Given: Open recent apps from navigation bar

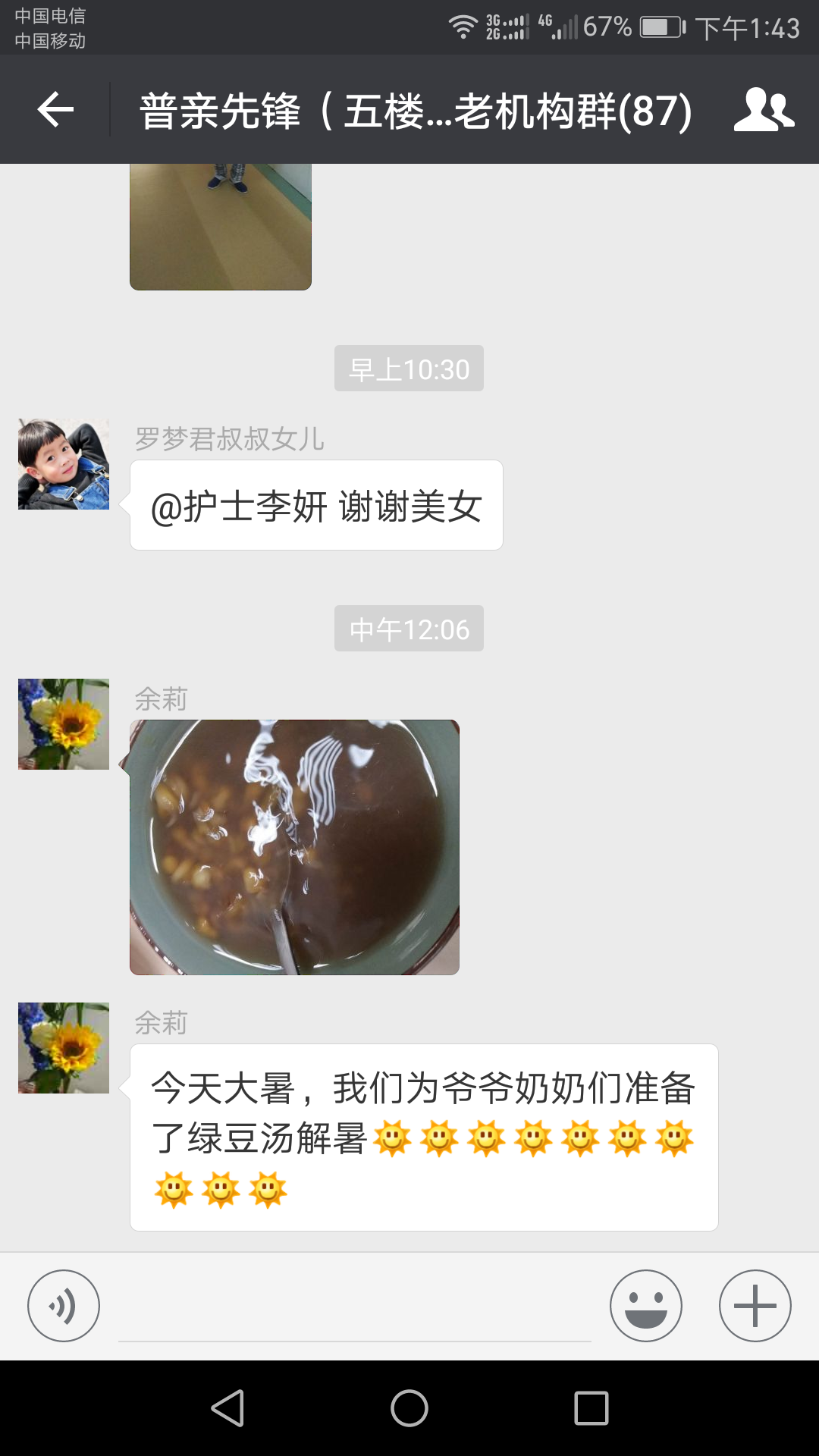Looking at the screenshot, I should click(x=591, y=1408).
